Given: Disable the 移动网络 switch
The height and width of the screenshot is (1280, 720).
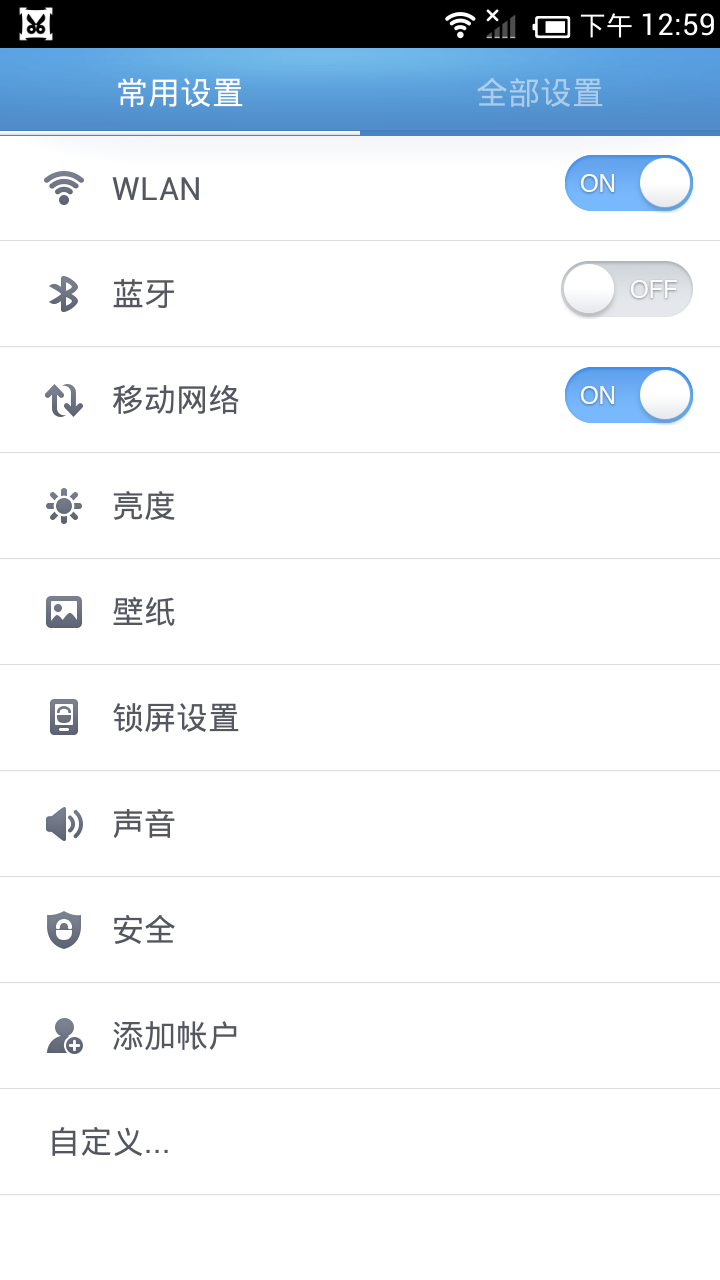Looking at the screenshot, I should point(628,396).
